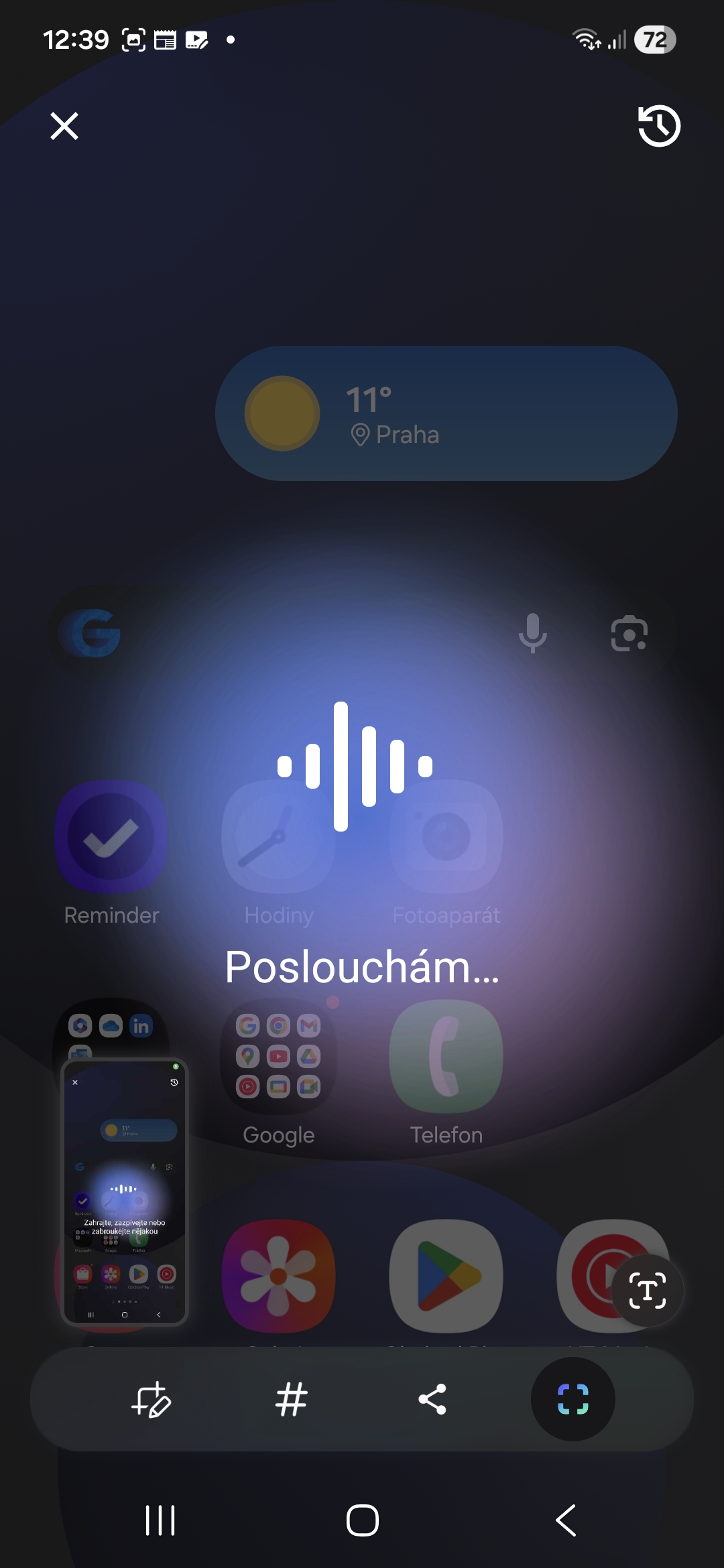Edit the captured screenshot
The height and width of the screenshot is (1568, 724).
152,1399
